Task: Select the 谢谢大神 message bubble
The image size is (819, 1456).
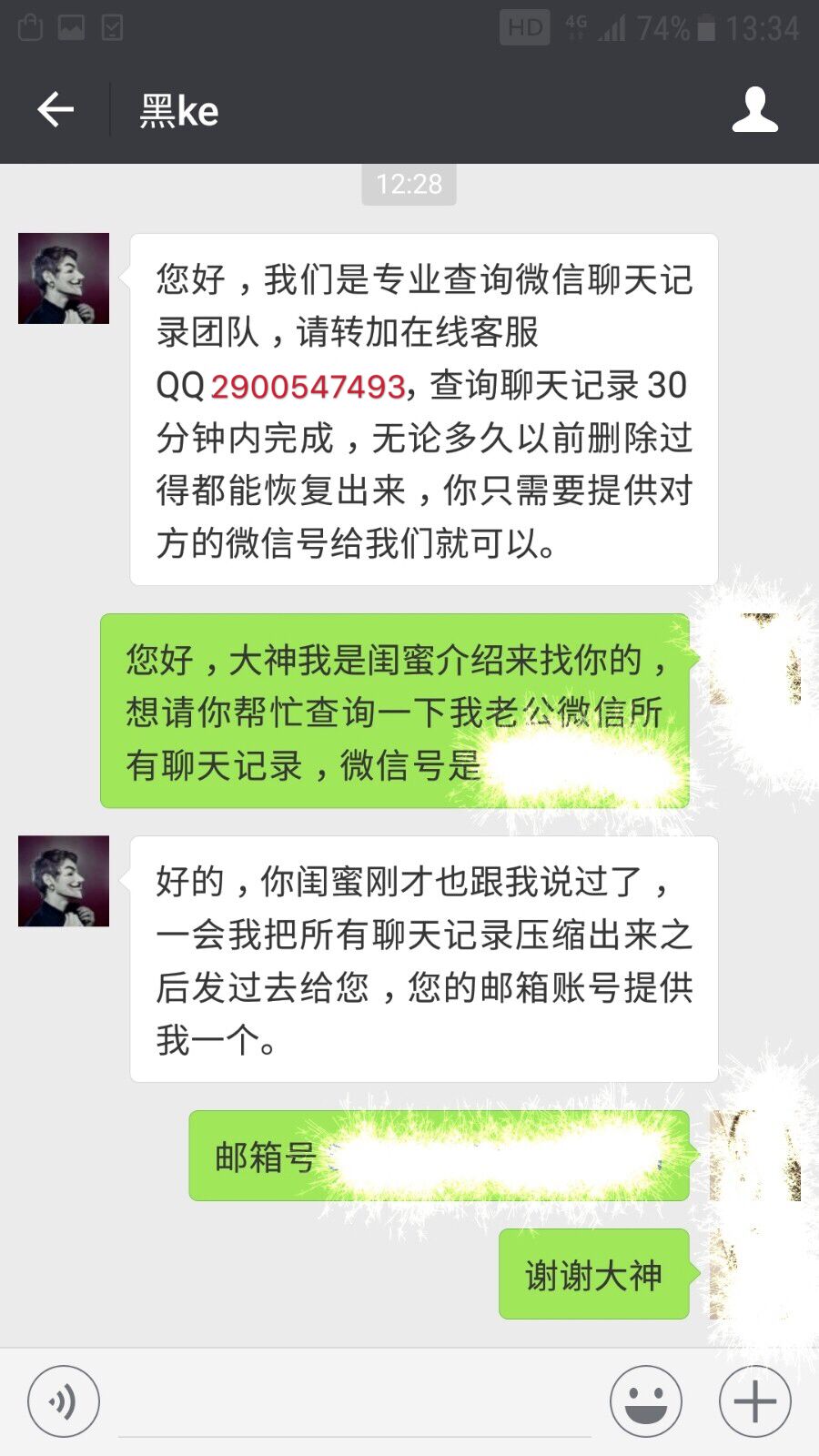Action: click(x=593, y=1274)
